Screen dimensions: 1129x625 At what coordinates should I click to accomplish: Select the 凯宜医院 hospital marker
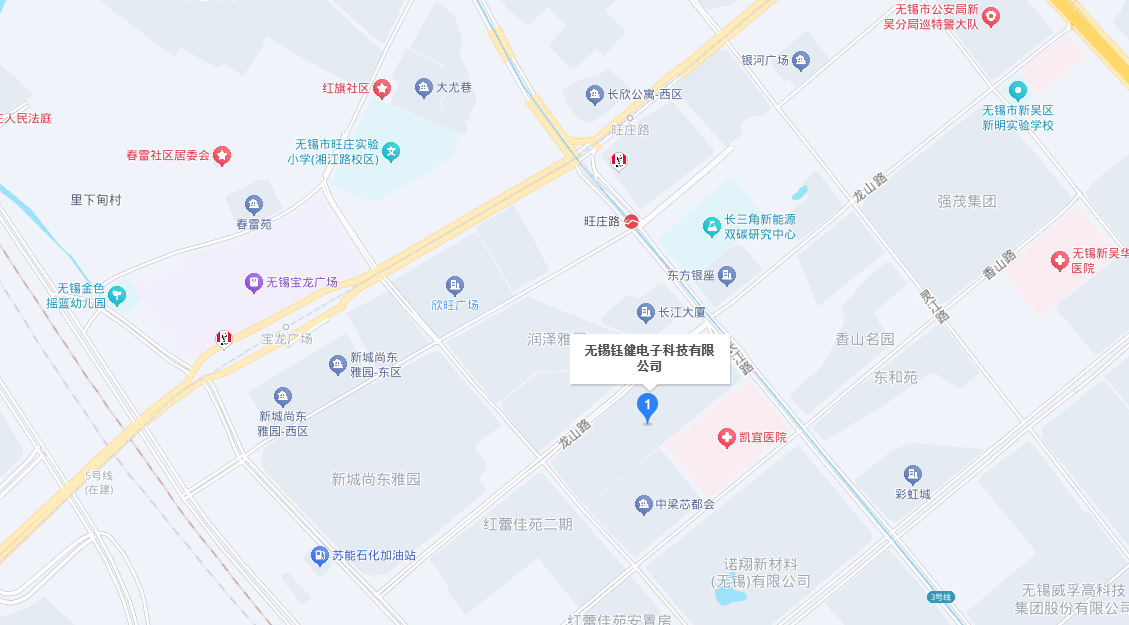click(x=727, y=438)
